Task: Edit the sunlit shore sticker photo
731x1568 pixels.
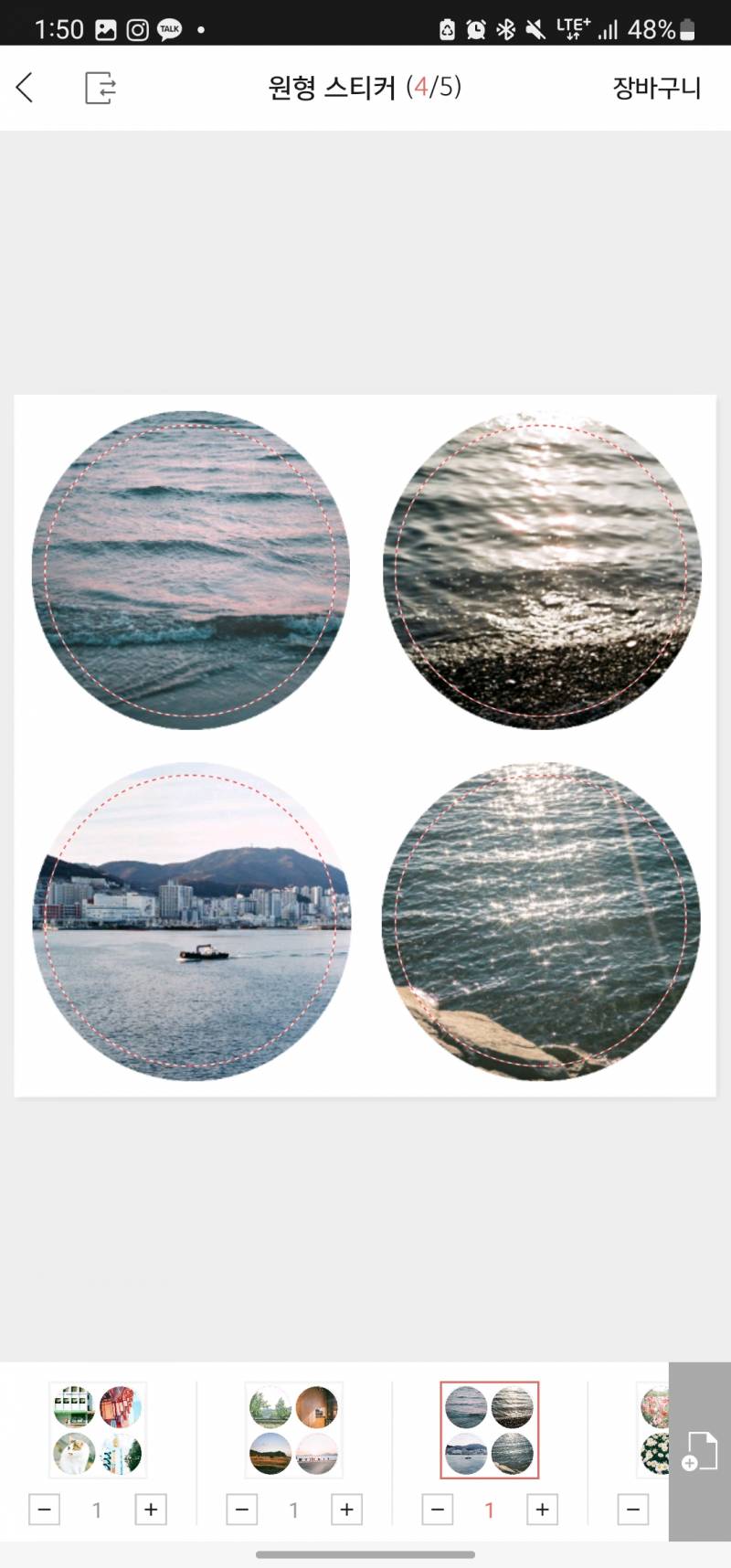Action: point(541,570)
